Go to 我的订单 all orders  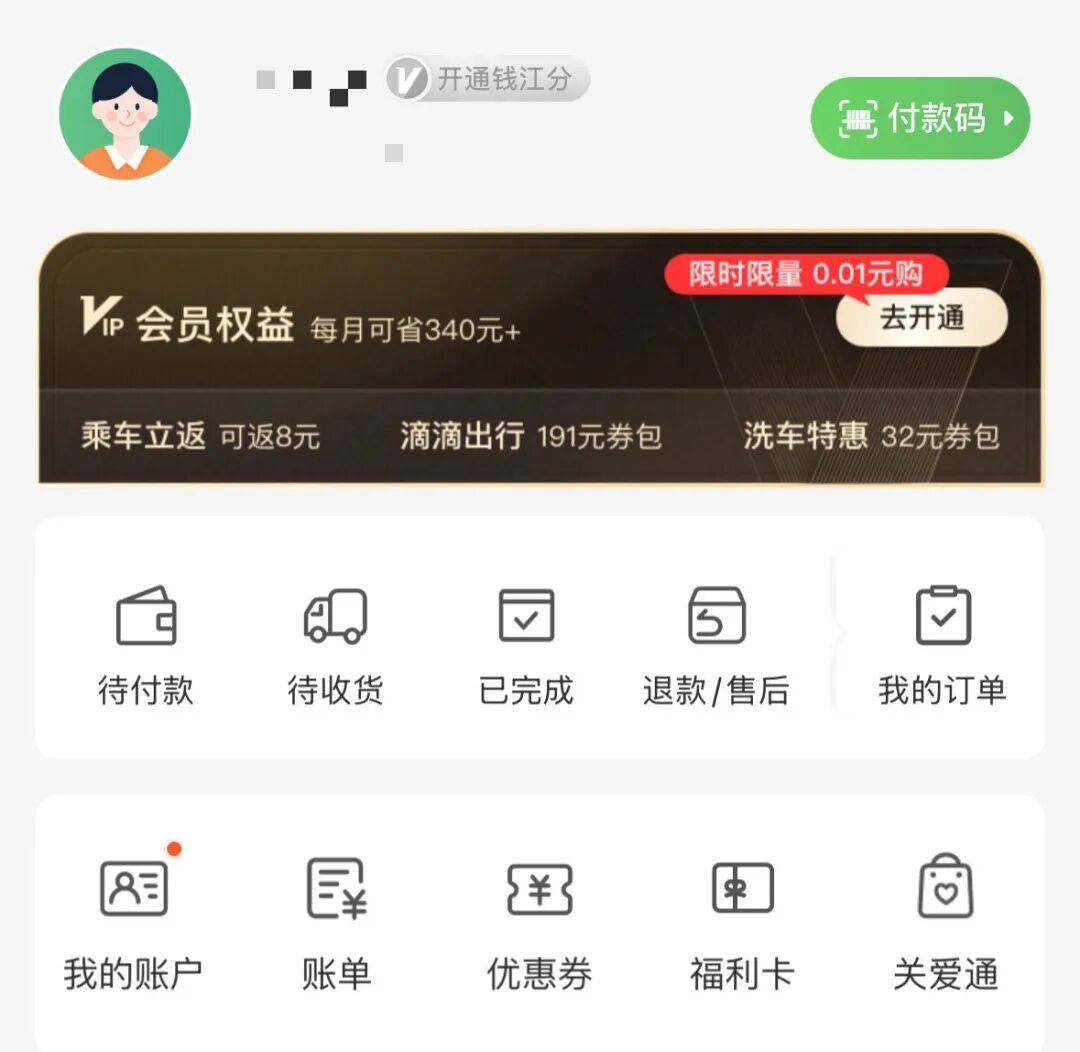(x=942, y=645)
